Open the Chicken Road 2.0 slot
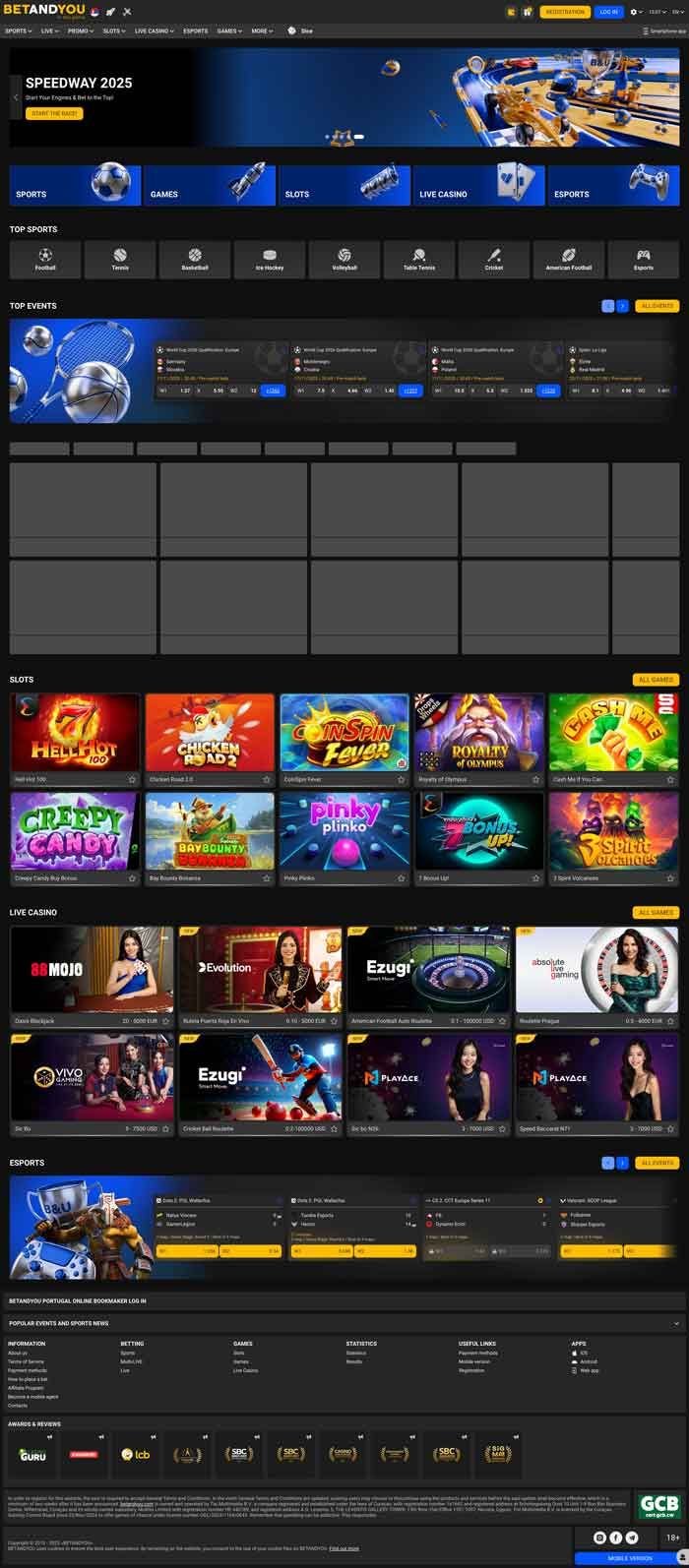 (x=210, y=732)
